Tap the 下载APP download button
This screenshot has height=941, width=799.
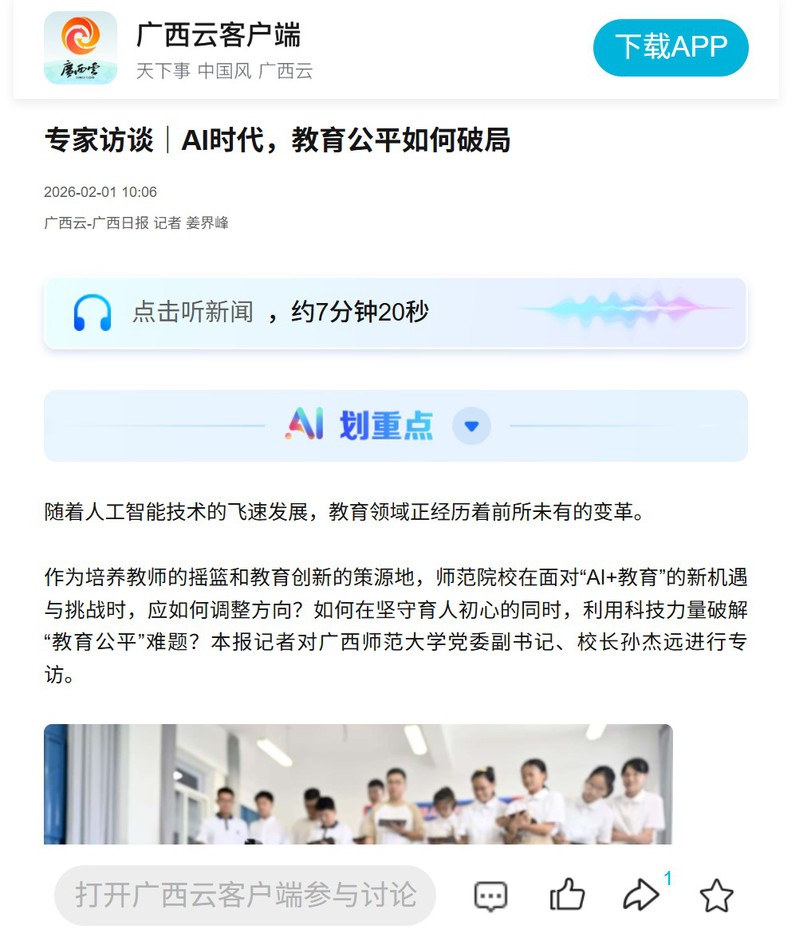(x=670, y=47)
